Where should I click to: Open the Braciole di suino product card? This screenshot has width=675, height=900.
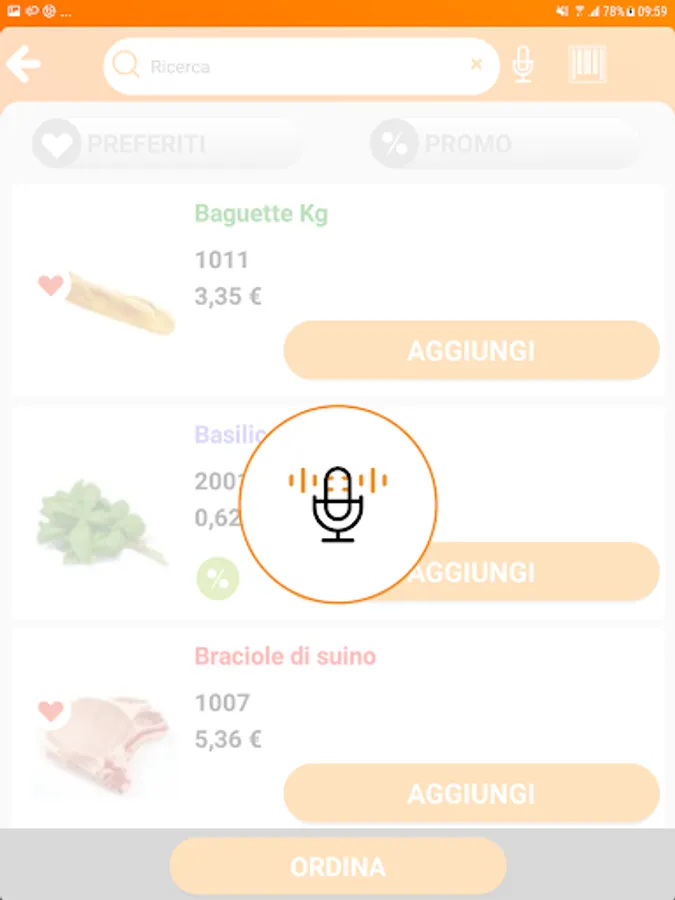tap(285, 657)
